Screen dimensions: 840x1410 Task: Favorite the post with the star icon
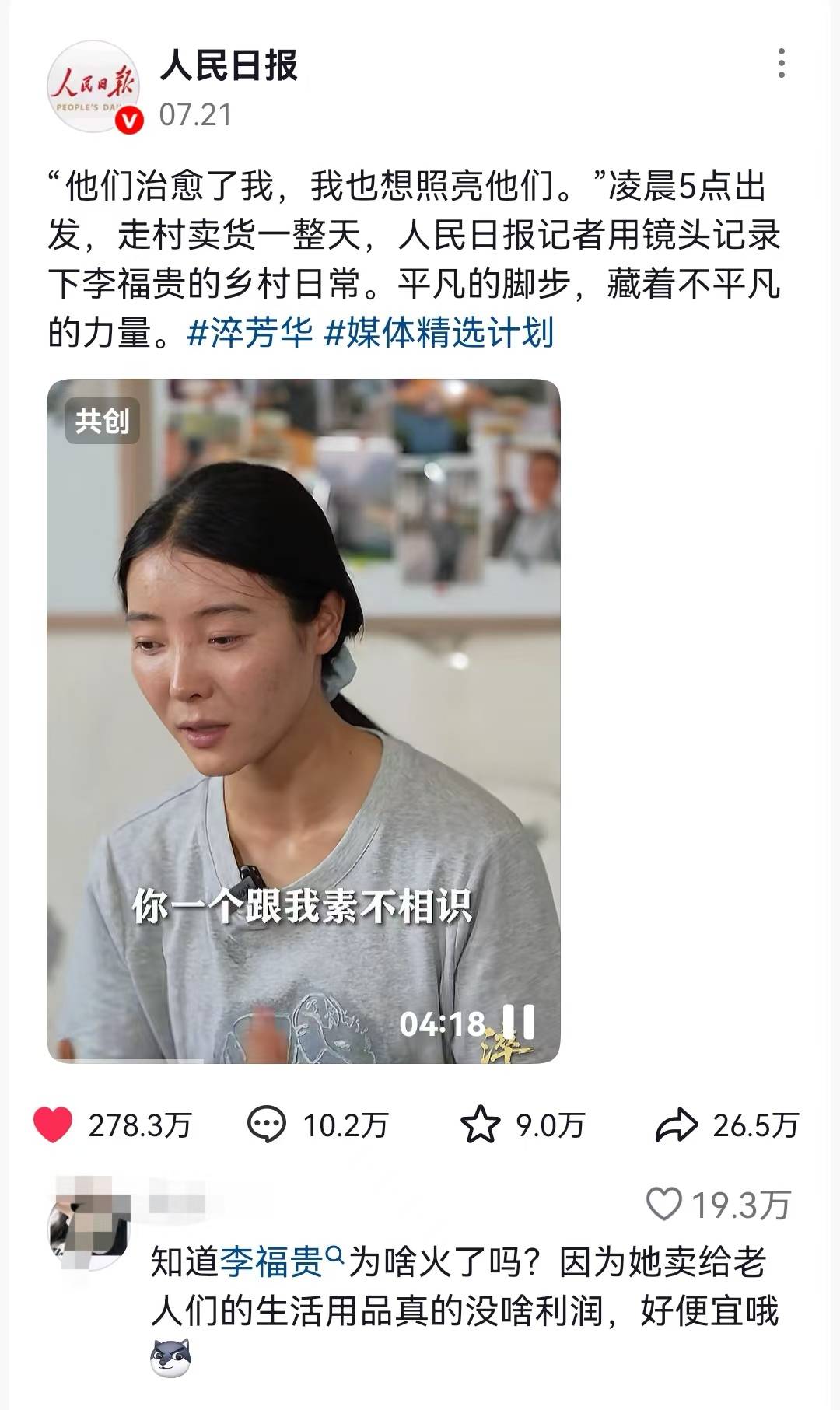click(480, 1125)
